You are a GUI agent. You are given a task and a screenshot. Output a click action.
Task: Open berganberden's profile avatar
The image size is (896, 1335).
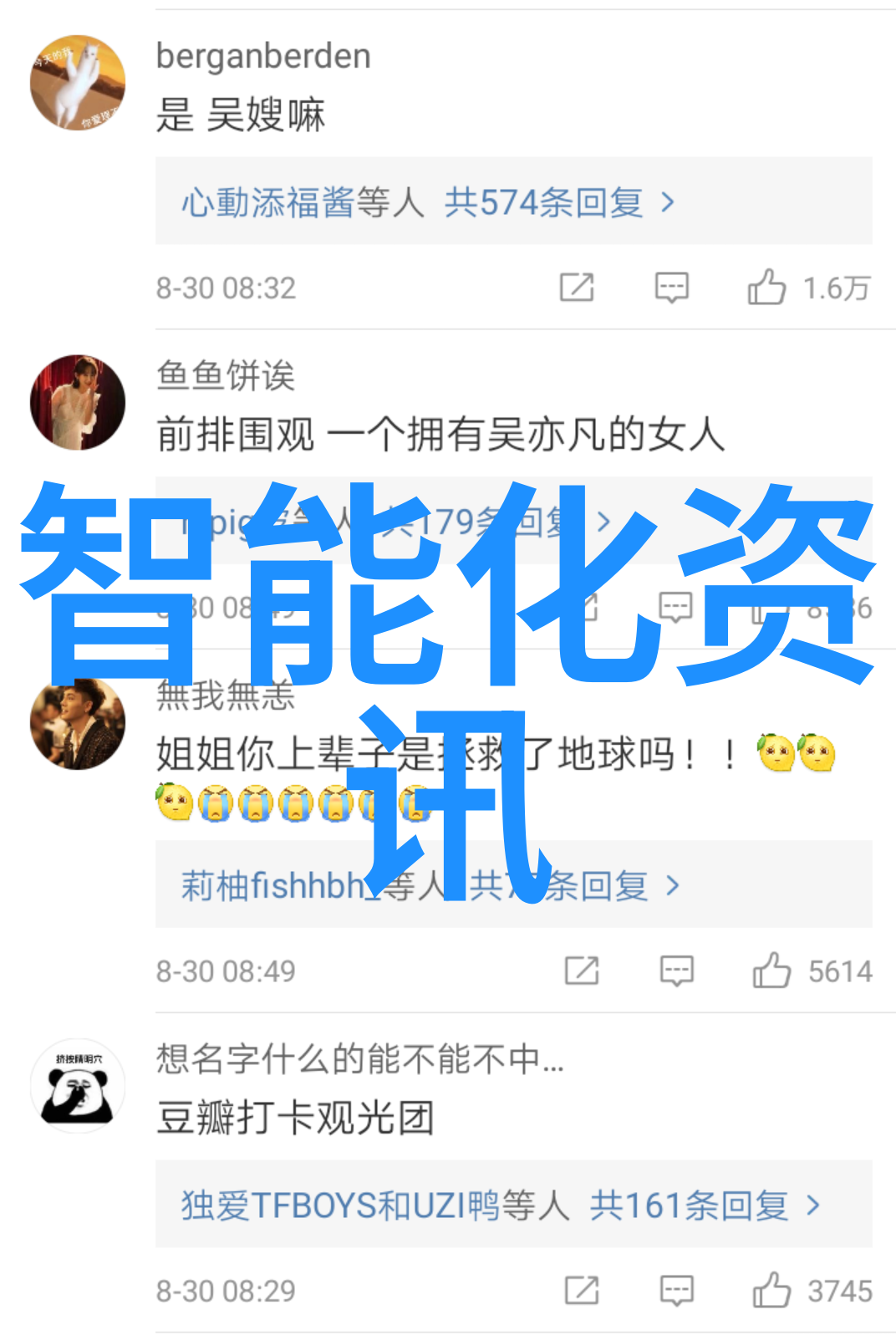(x=78, y=83)
